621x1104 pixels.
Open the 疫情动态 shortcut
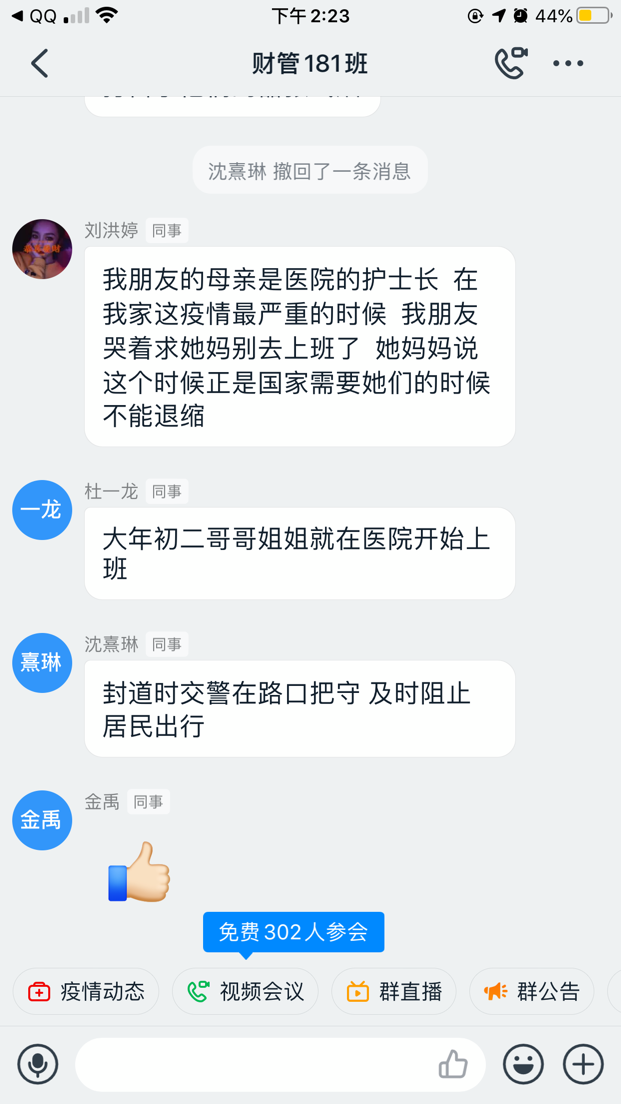pyautogui.click(x=86, y=992)
